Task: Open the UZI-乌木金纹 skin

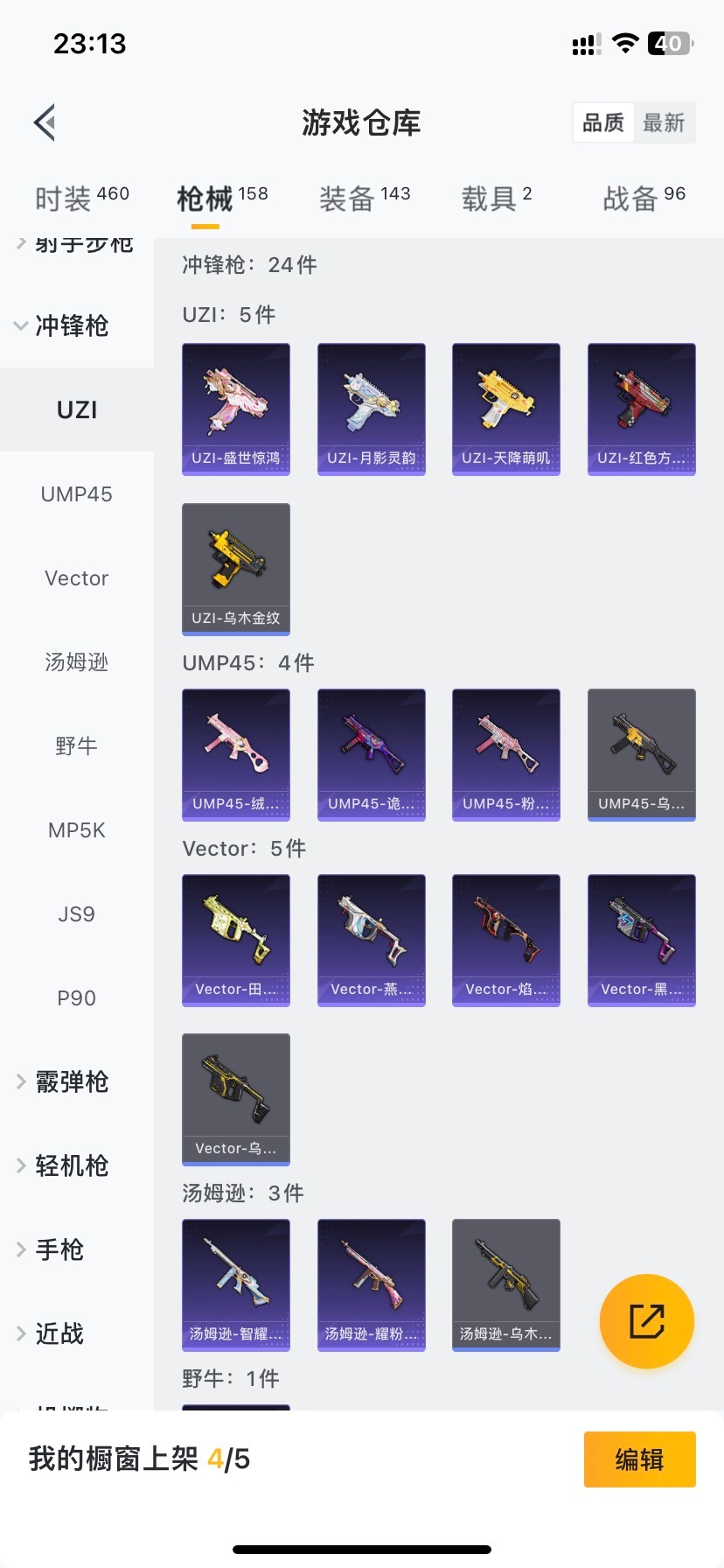Action: click(x=236, y=569)
